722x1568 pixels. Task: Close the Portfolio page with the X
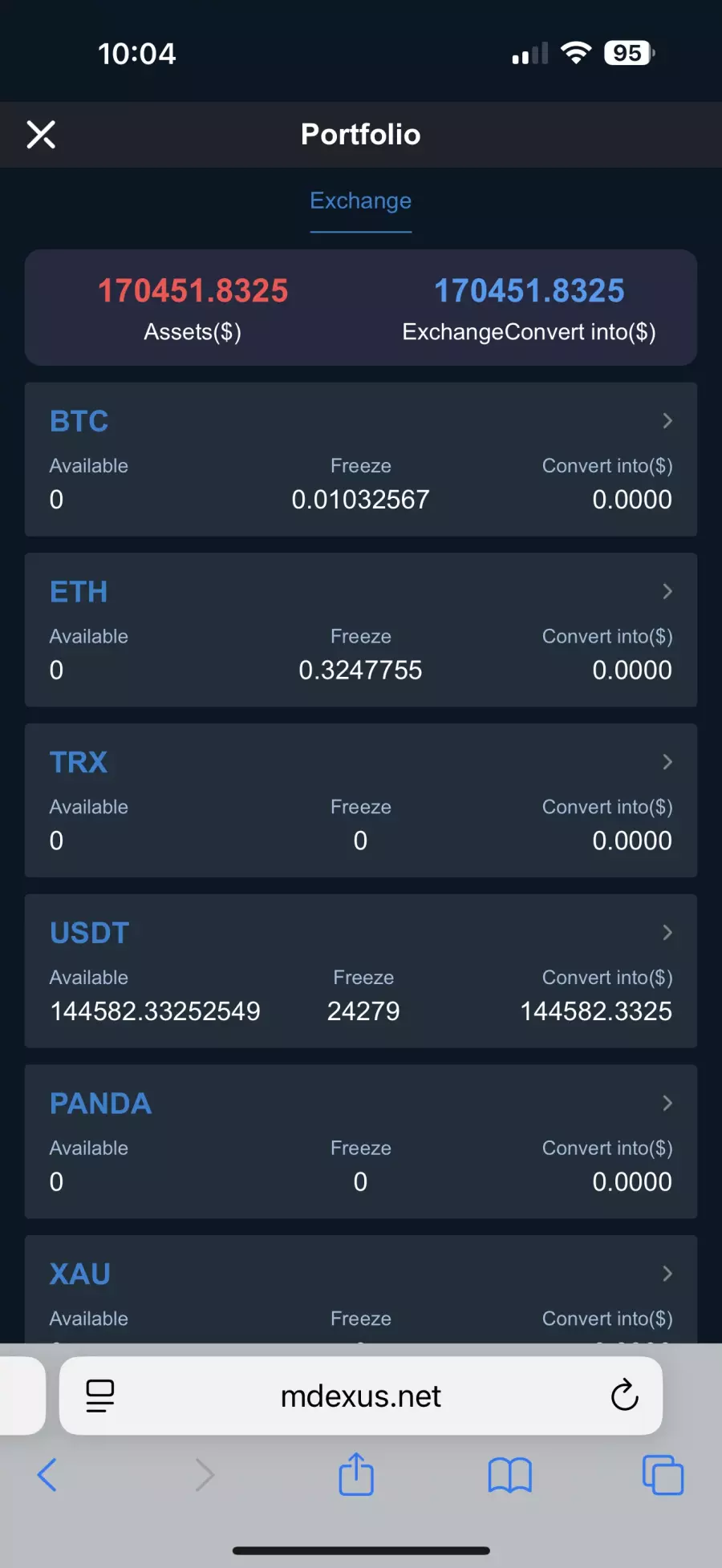tap(41, 135)
